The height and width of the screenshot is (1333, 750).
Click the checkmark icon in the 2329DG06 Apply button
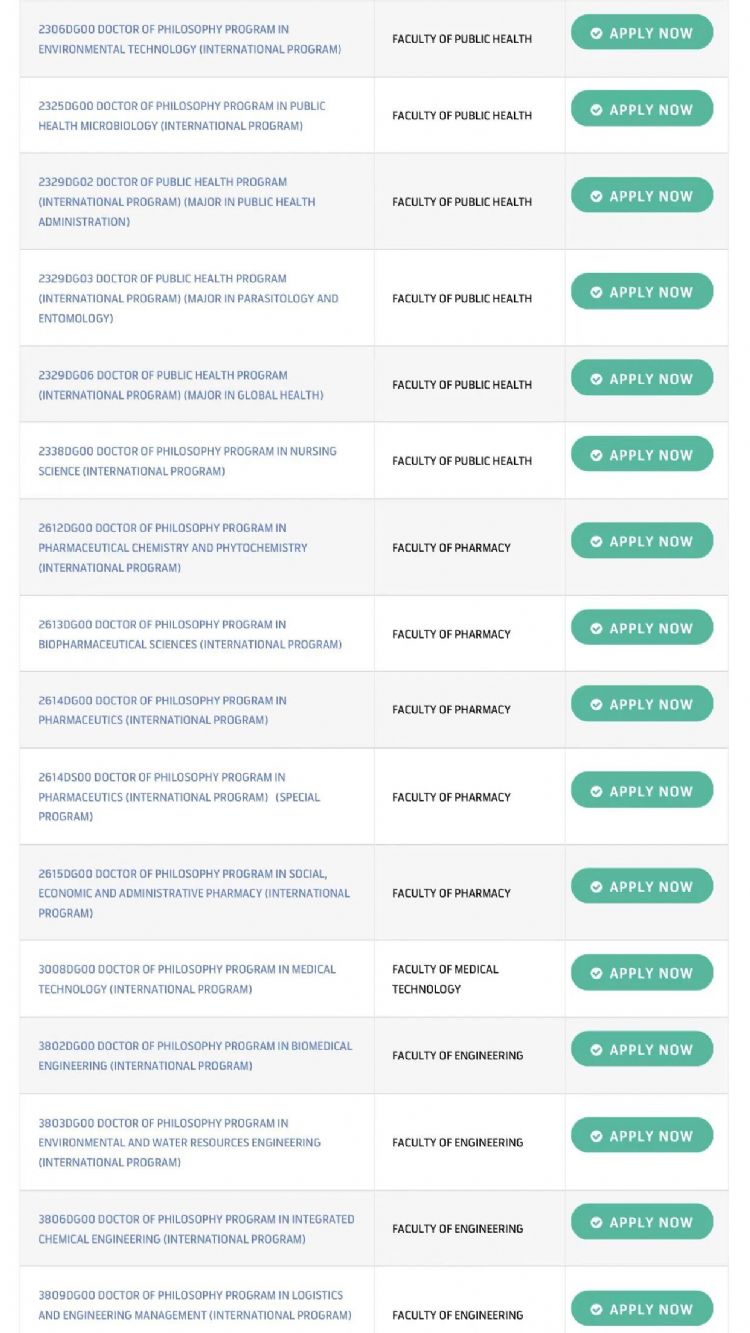point(597,379)
